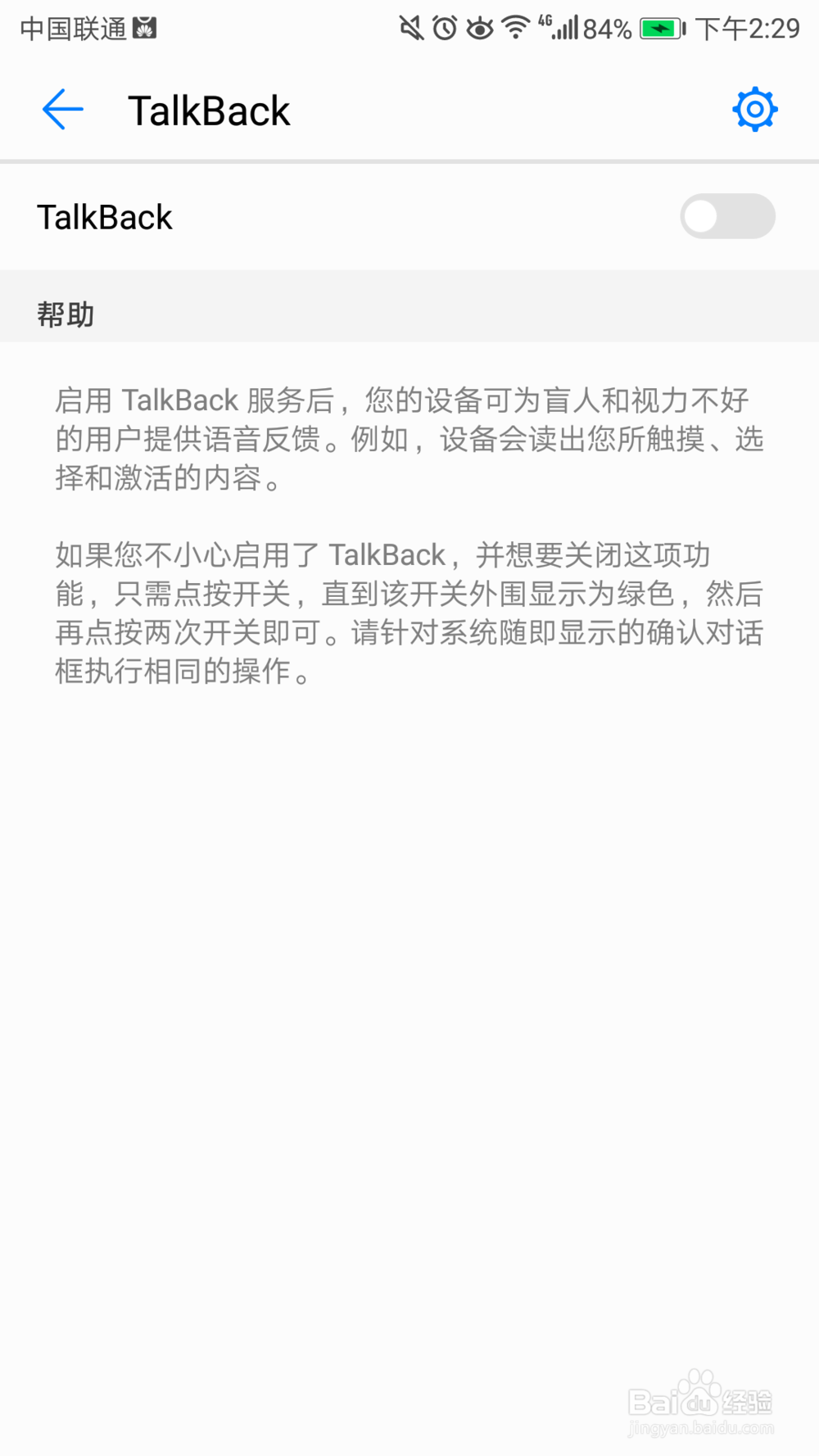Click the back arrow to exit TalkBack
This screenshot has width=819, height=1456.
(x=61, y=109)
